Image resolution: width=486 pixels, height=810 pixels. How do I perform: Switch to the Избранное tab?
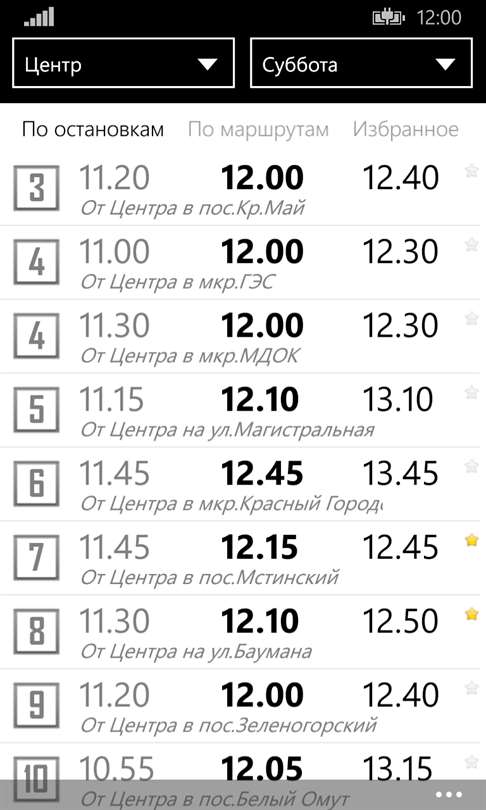(405, 130)
